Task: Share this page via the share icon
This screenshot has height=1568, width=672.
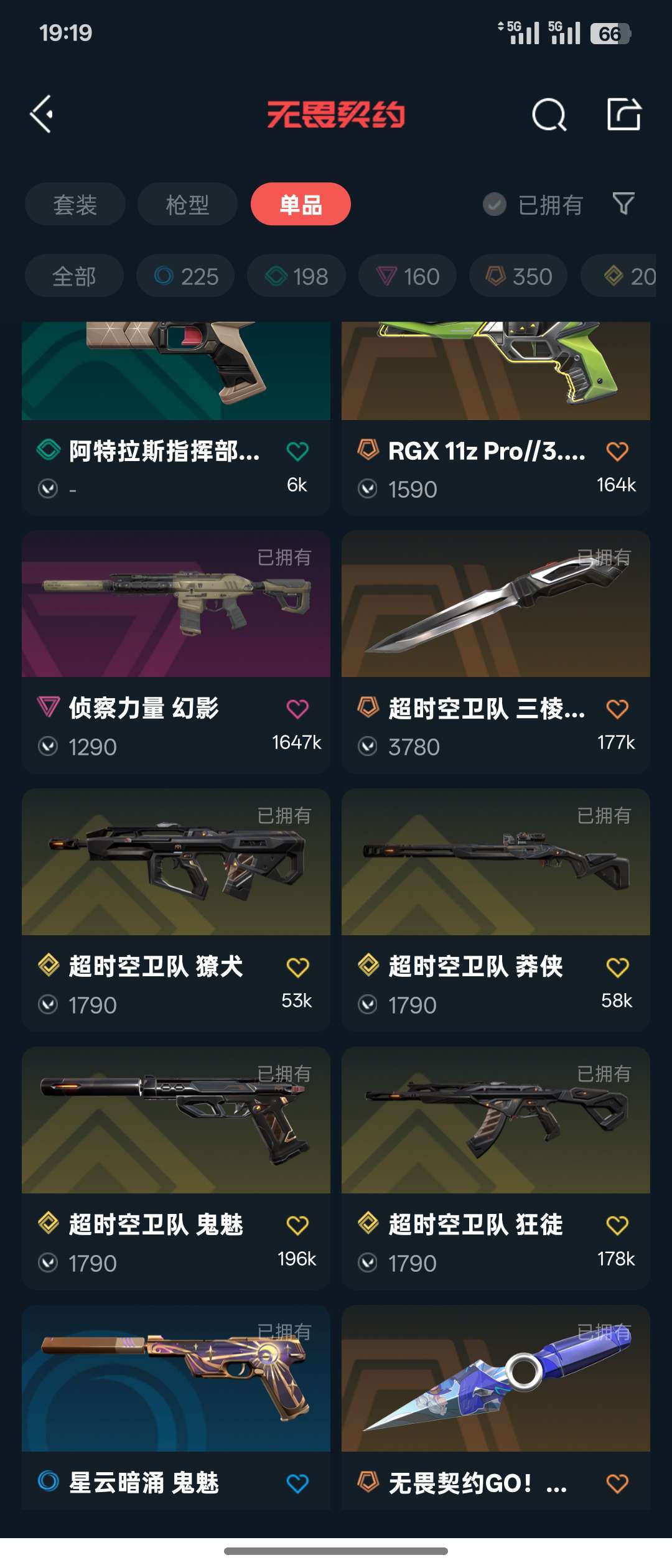Action: tap(623, 114)
